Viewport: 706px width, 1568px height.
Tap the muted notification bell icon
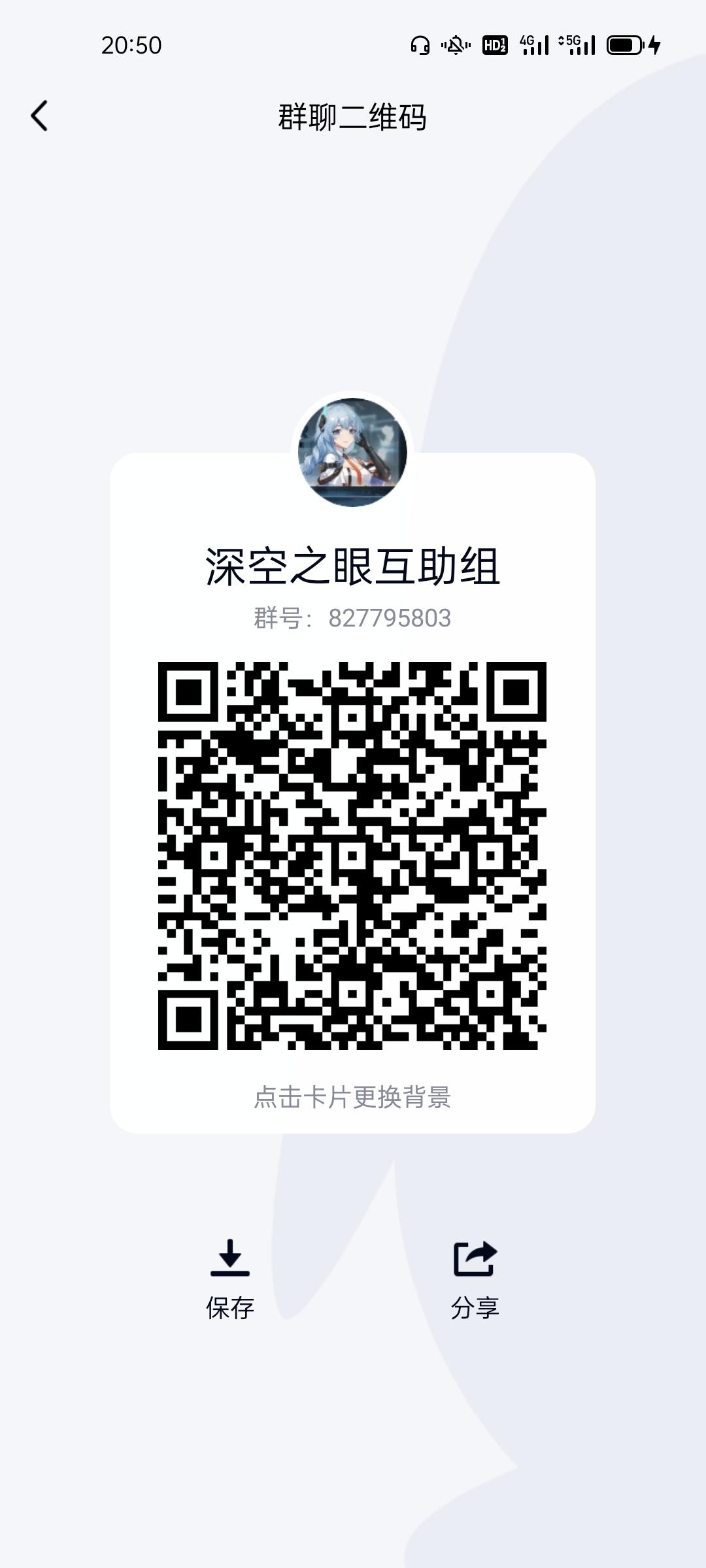click(x=454, y=44)
